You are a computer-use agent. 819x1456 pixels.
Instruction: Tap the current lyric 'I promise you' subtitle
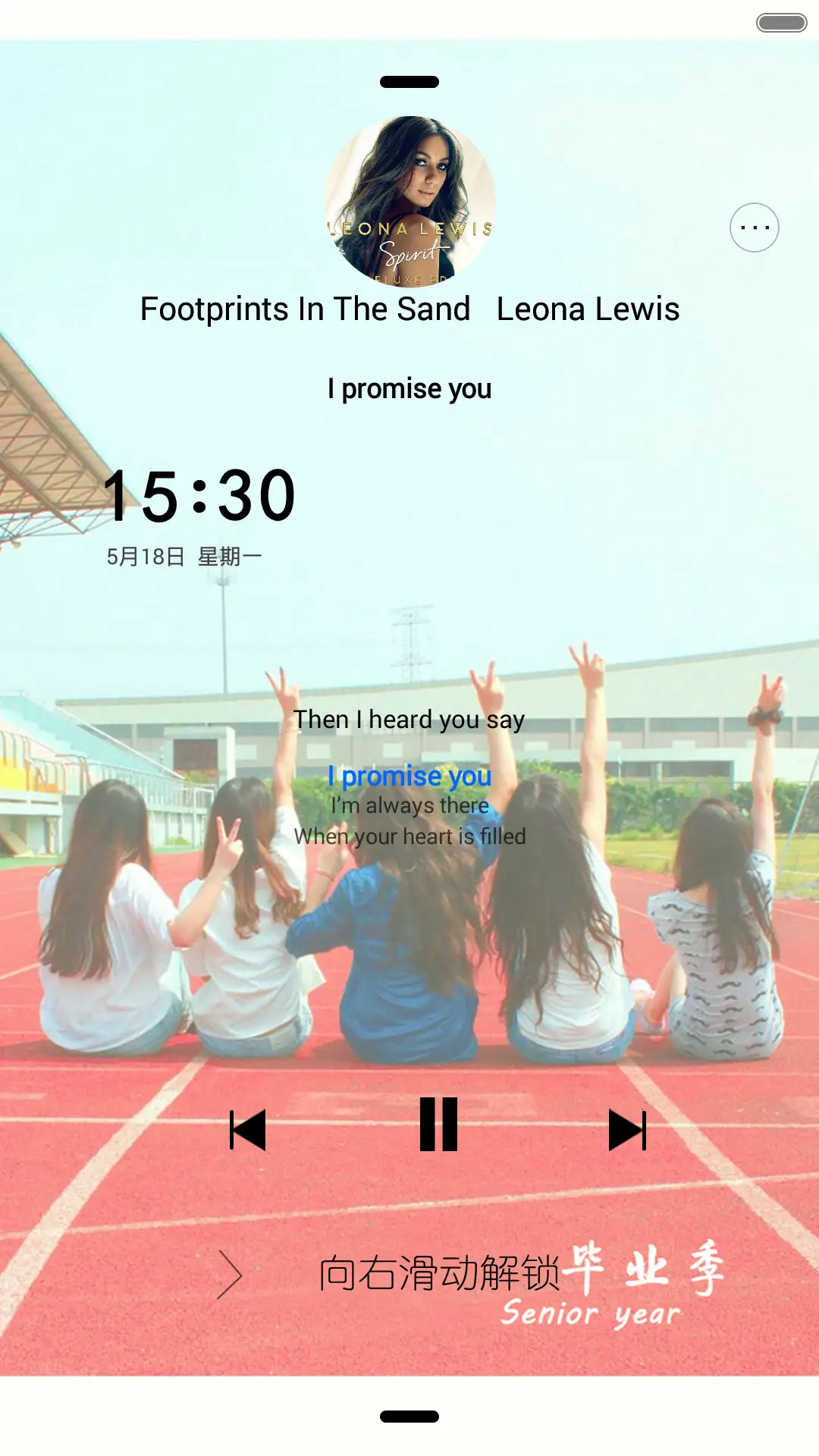pos(409,388)
